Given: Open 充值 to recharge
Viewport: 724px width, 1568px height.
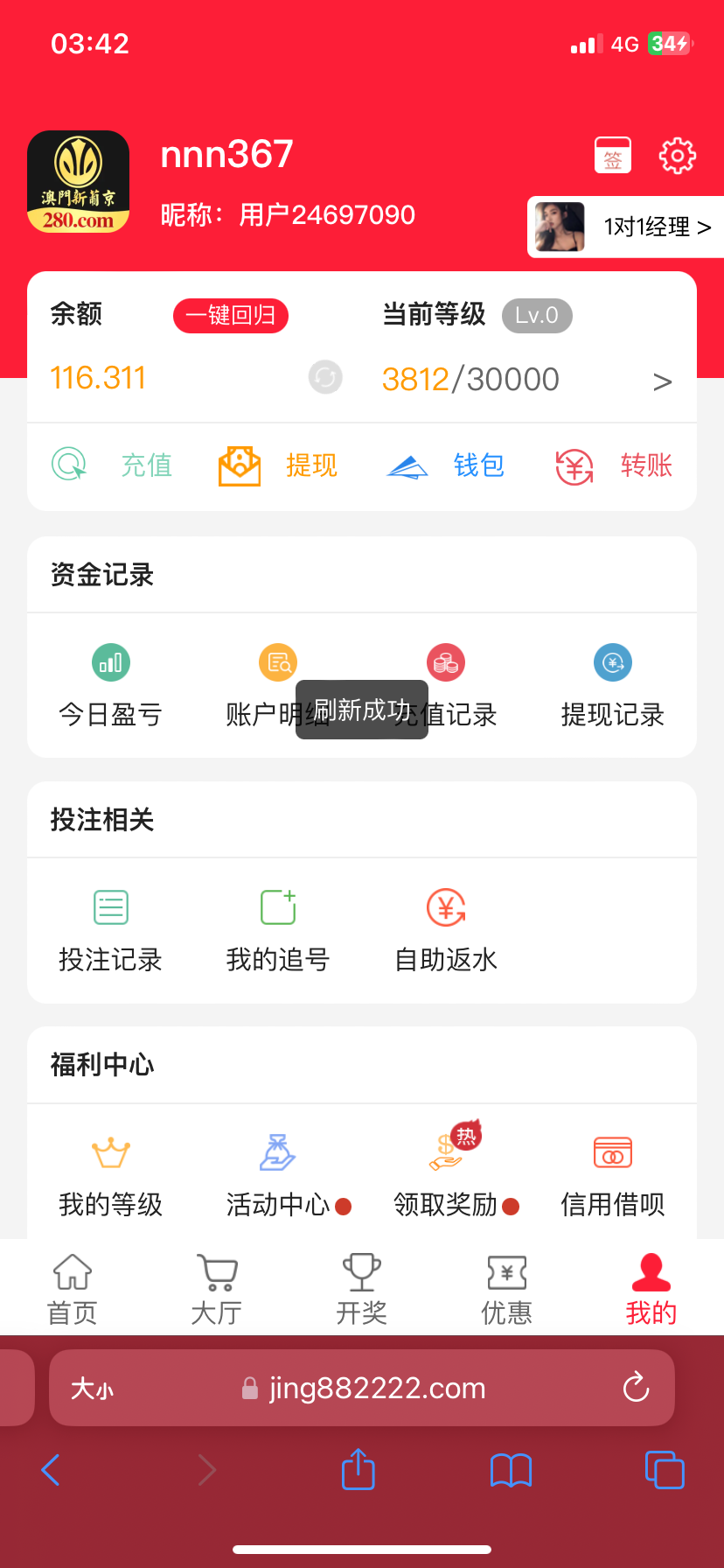Looking at the screenshot, I should click(x=112, y=465).
